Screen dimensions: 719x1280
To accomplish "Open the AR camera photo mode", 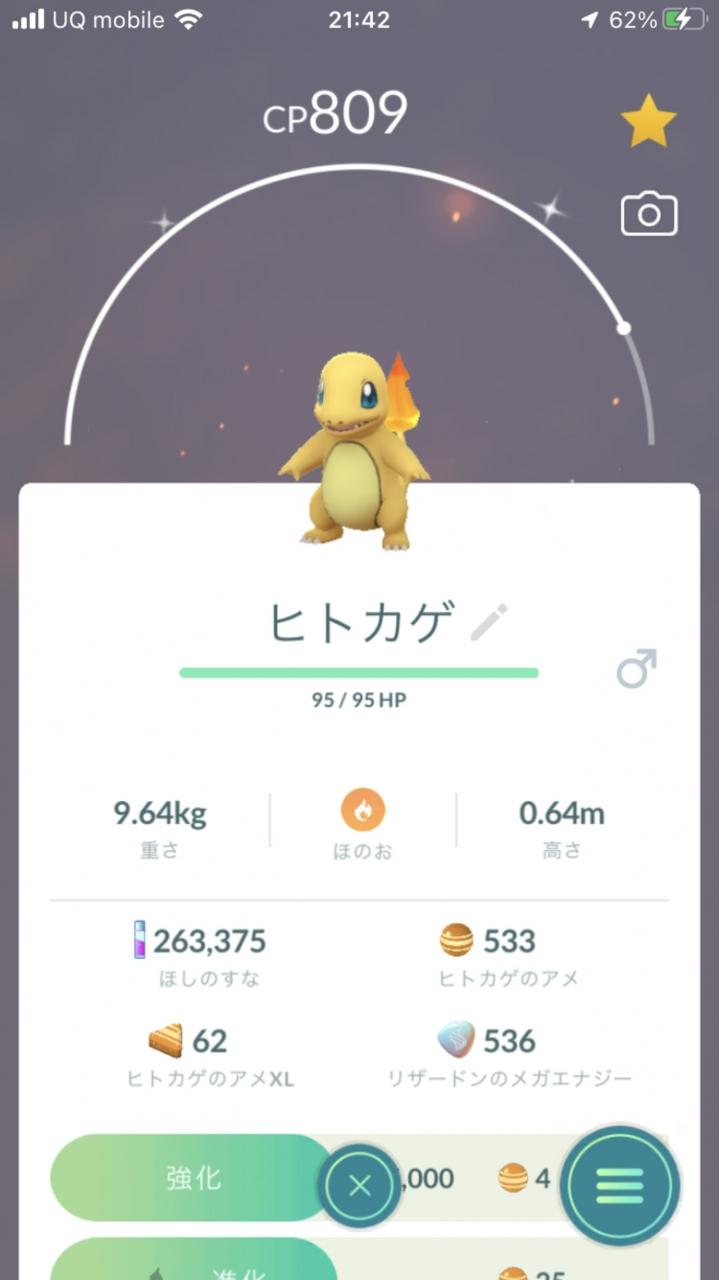I will 648,214.
